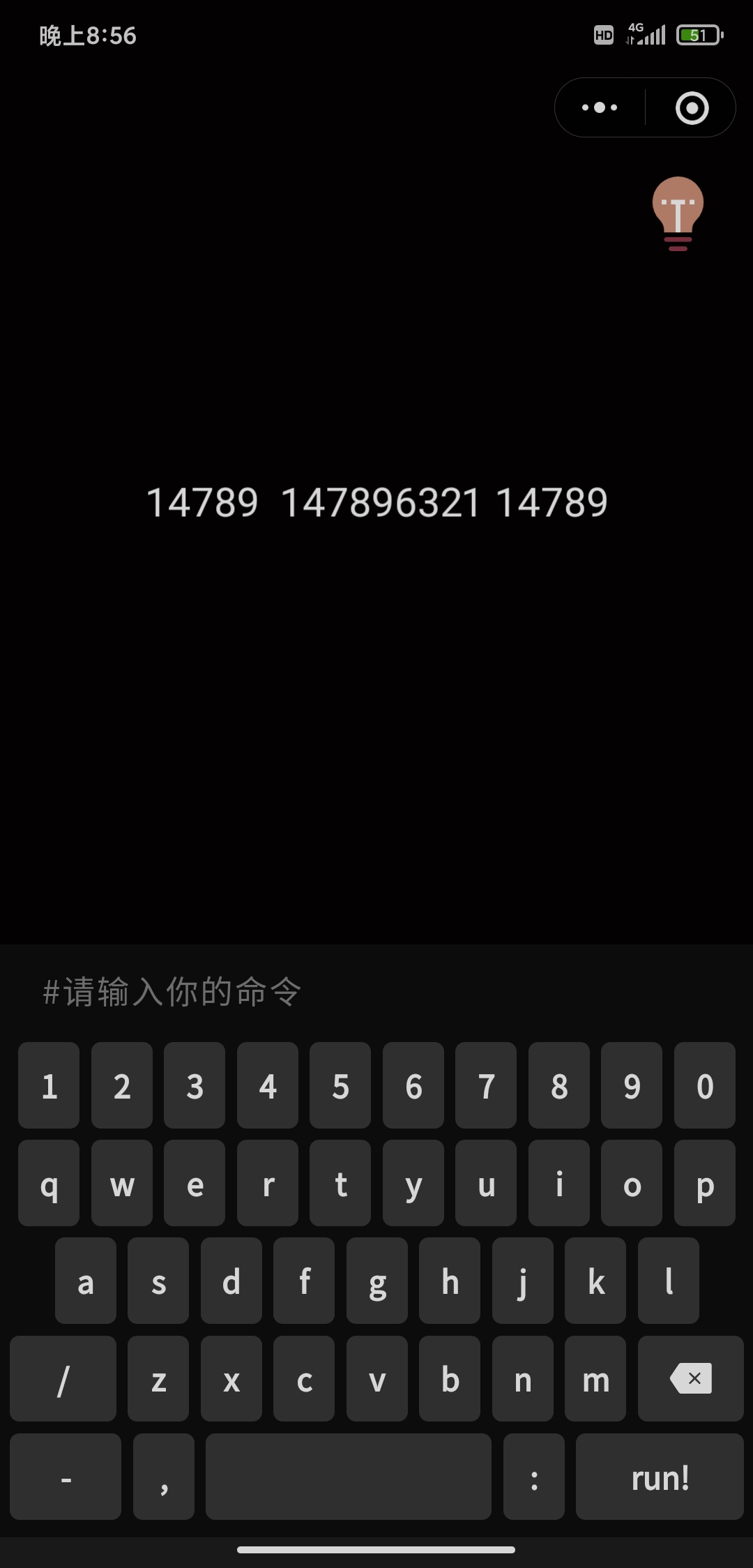Open the mini program more options menu
Viewport: 753px width, 1568px height.
(600, 107)
